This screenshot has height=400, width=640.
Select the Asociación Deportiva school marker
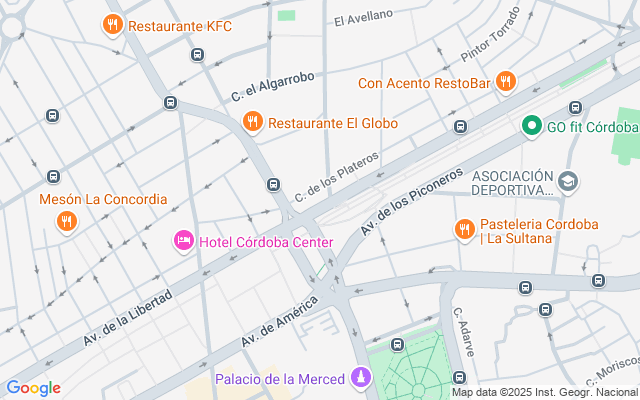(x=568, y=181)
